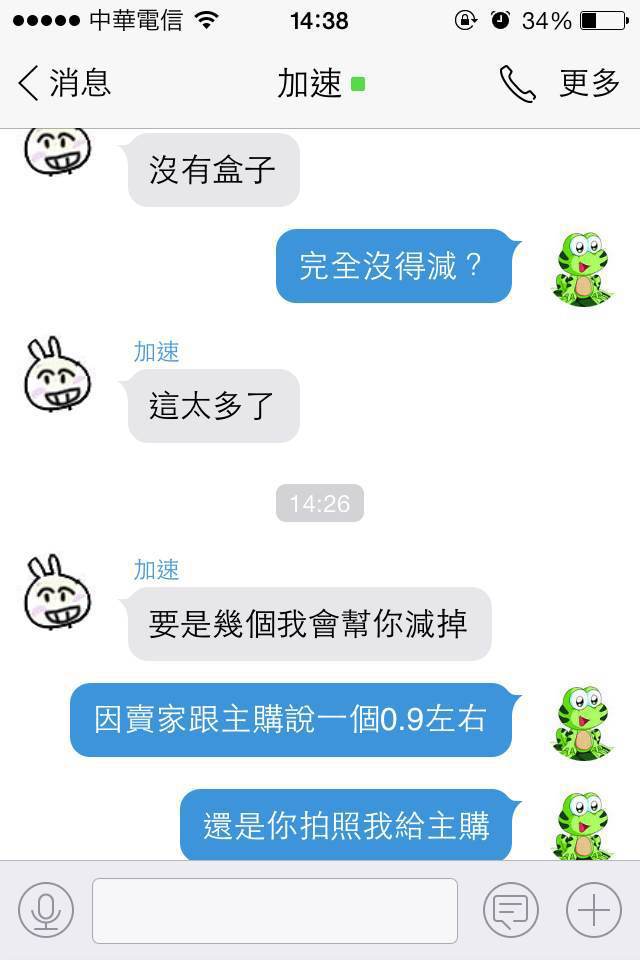Viewport: 640px width, 960px height.
Task: Open 加速's avatar beside 要是幾個我會幫你減掉
Action: tap(58, 592)
